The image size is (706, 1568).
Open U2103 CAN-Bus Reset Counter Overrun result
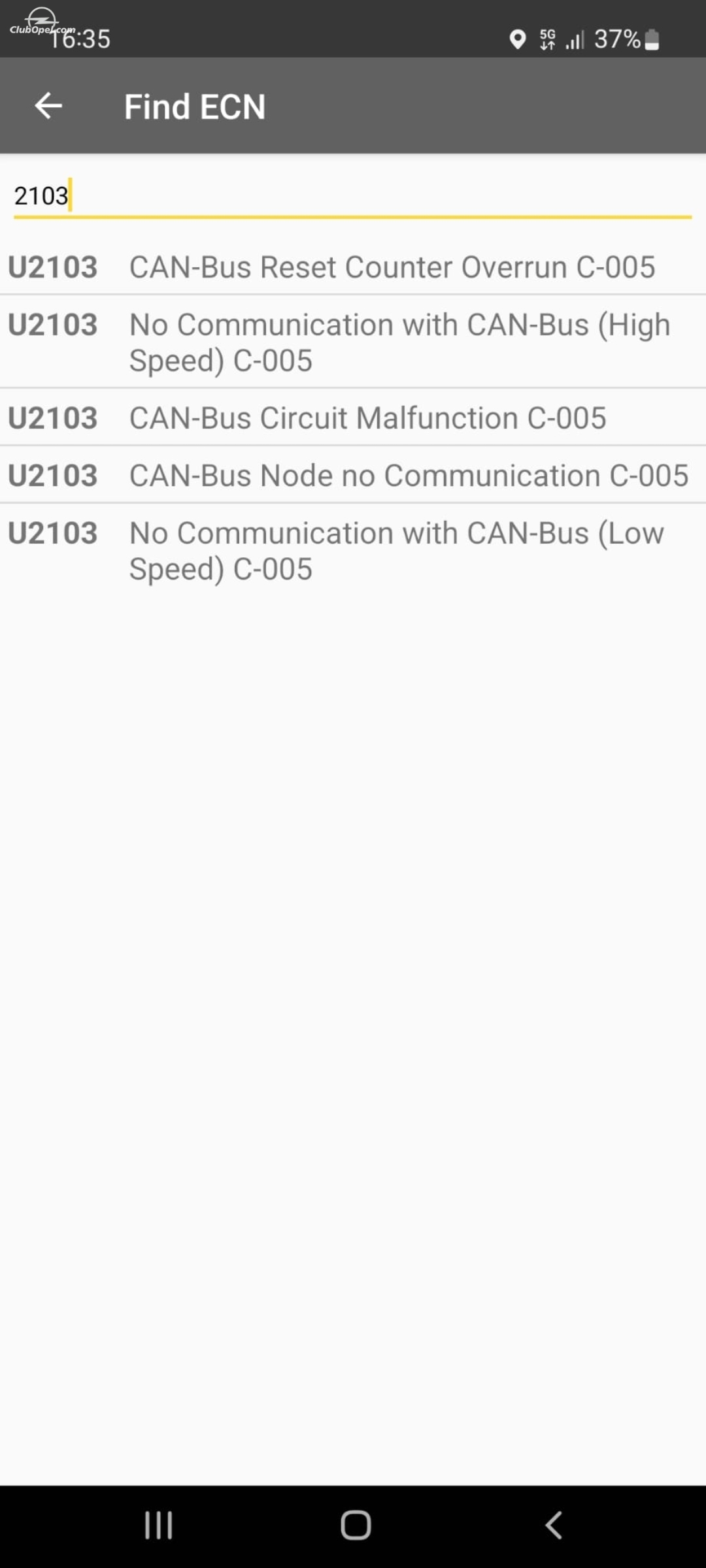coord(353,267)
